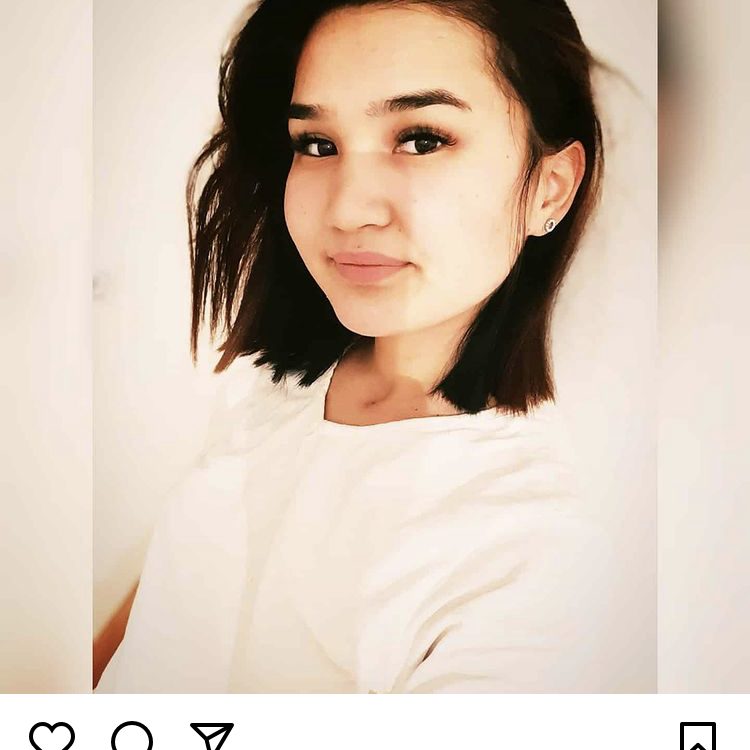Save this post with the bookmark icon
This screenshot has height=750, width=750.
pos(697,737)
